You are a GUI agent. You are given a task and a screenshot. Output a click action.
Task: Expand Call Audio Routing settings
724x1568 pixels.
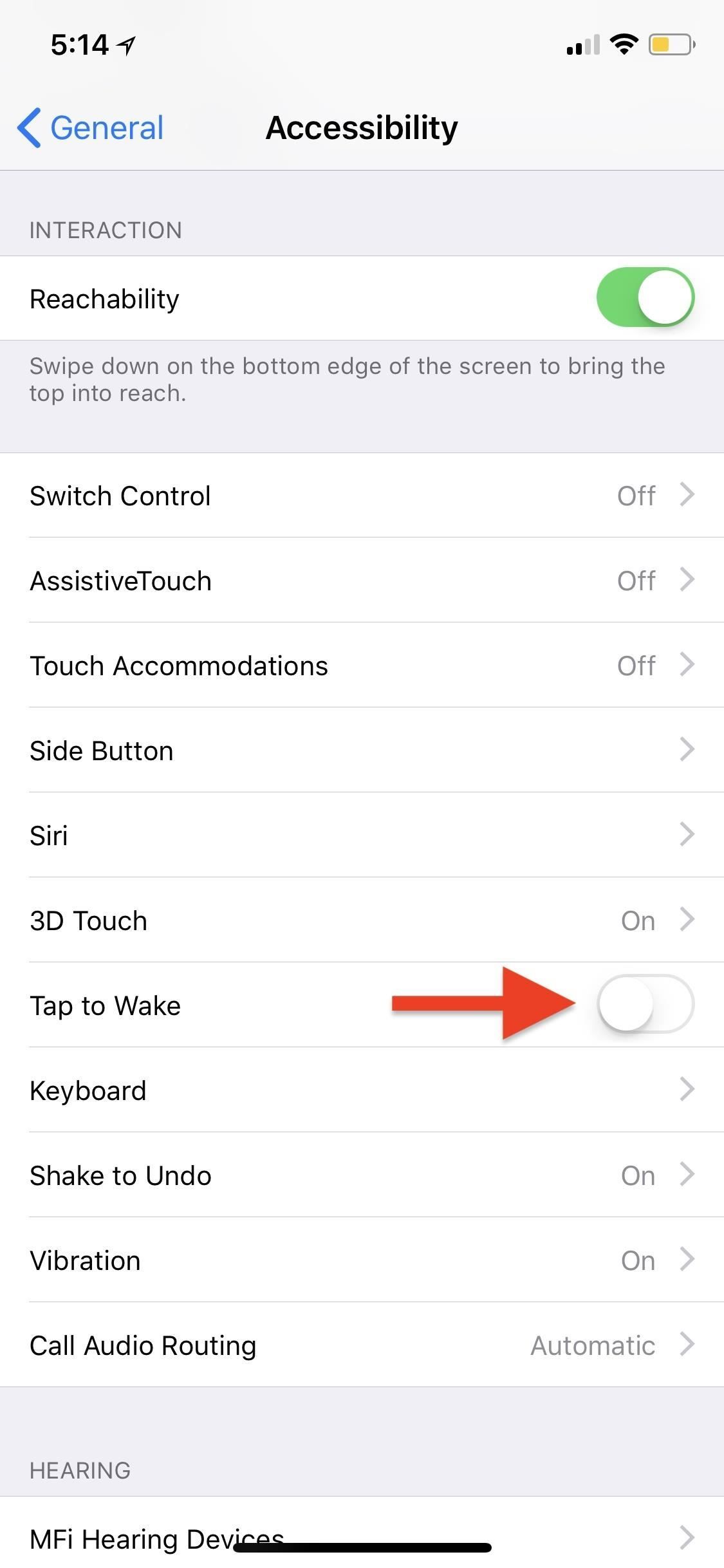687,1345
